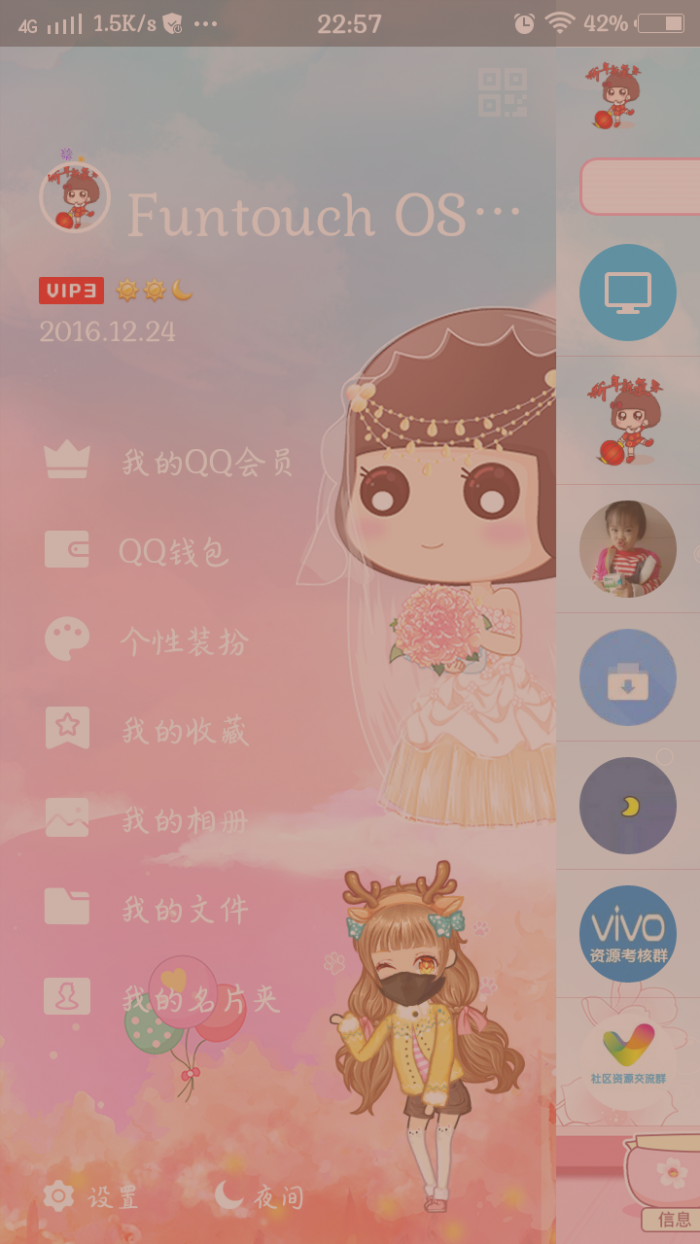The width and height of the screenshot is (700, 1244).
Task: Open the computer monitor device chat
Action: point(628,292)
